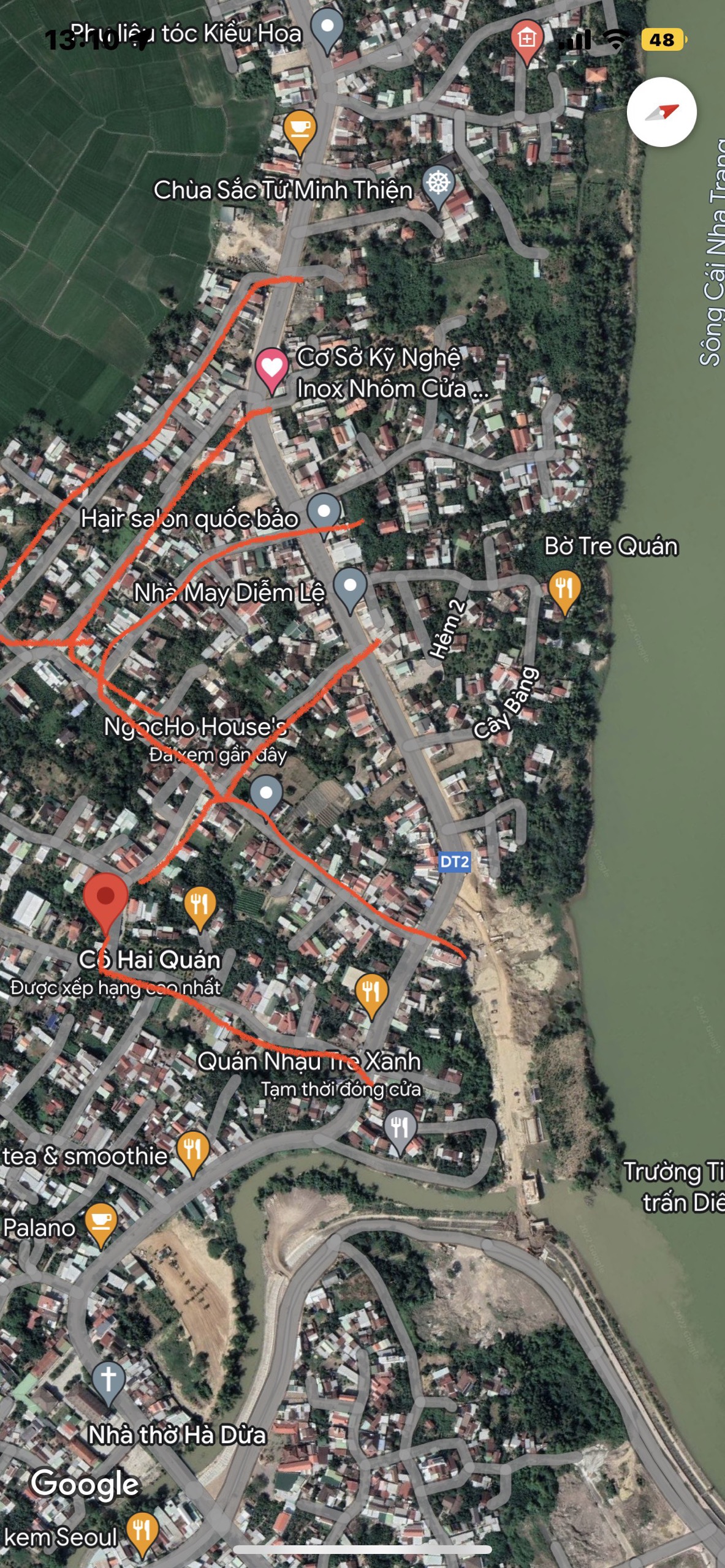Open the Quán Nhậu Tre Xanh restaurant marker

pos(400,1128)
